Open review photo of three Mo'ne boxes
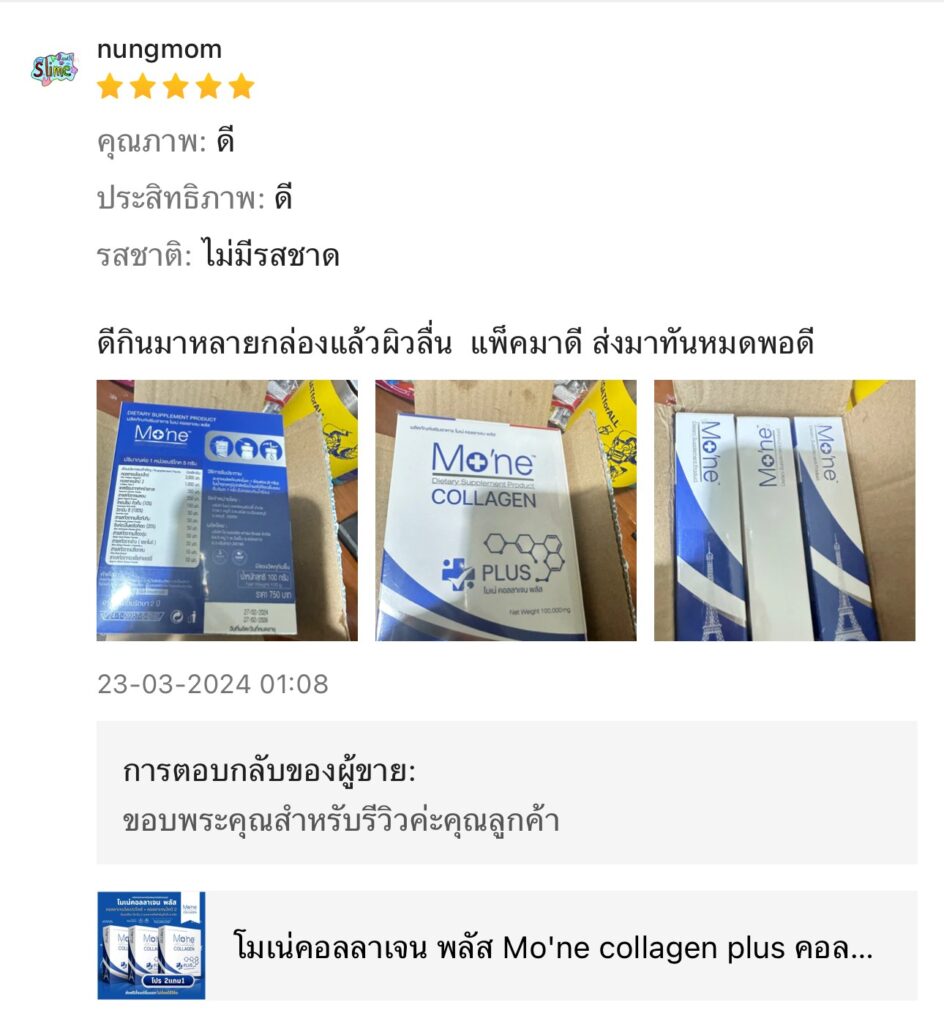This screenshot has width=944, height=1024. click(784, 510)
